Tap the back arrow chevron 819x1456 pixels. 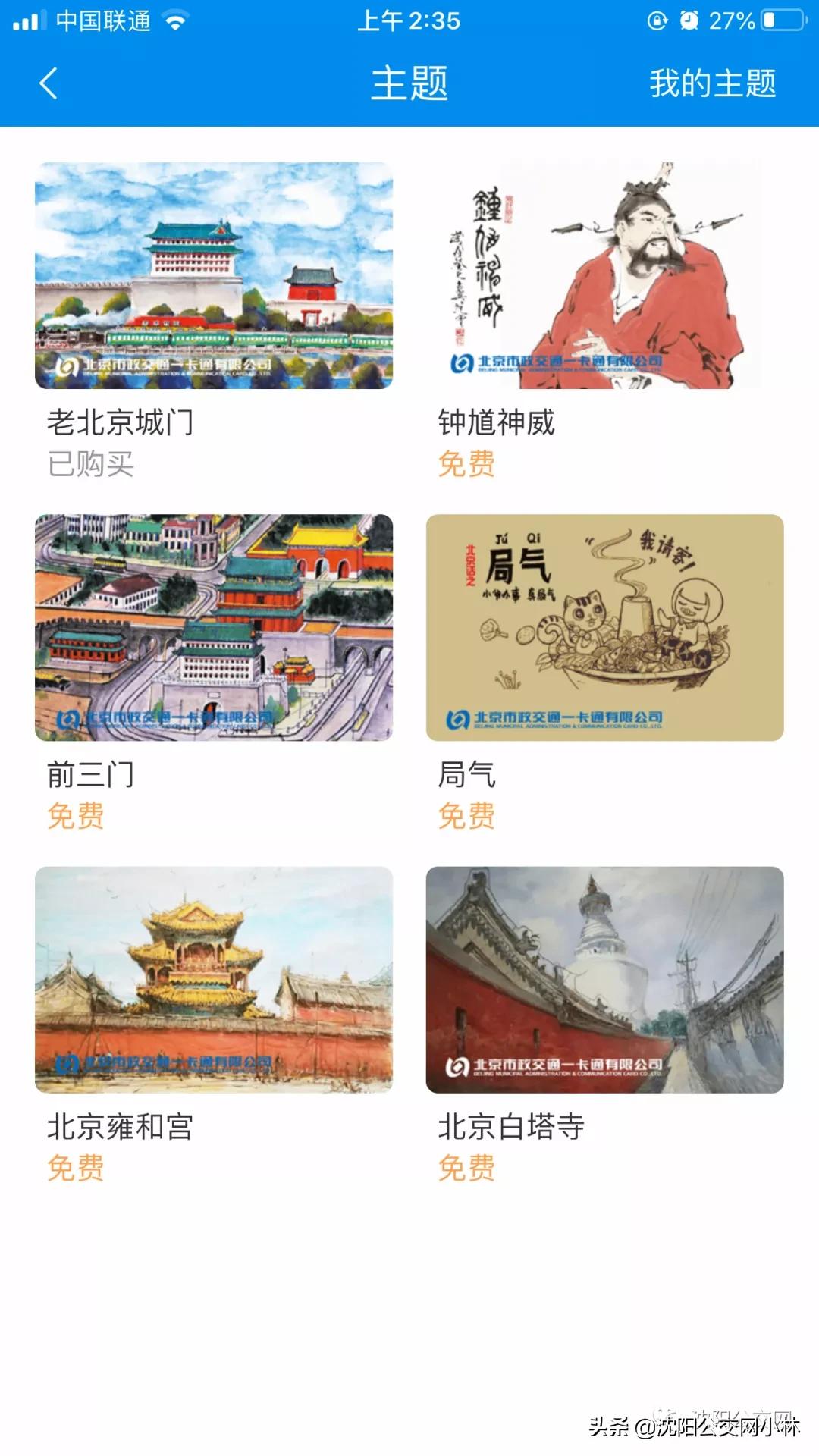click(47, 85)
